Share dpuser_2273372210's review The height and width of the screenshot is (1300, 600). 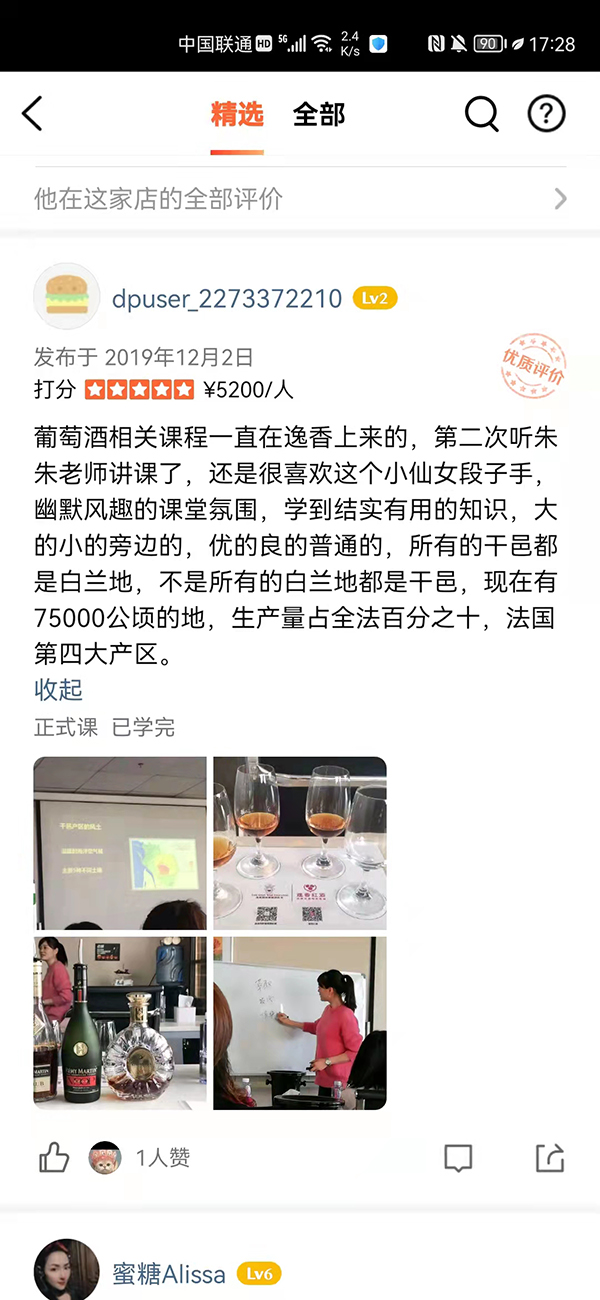(550, 1158)
